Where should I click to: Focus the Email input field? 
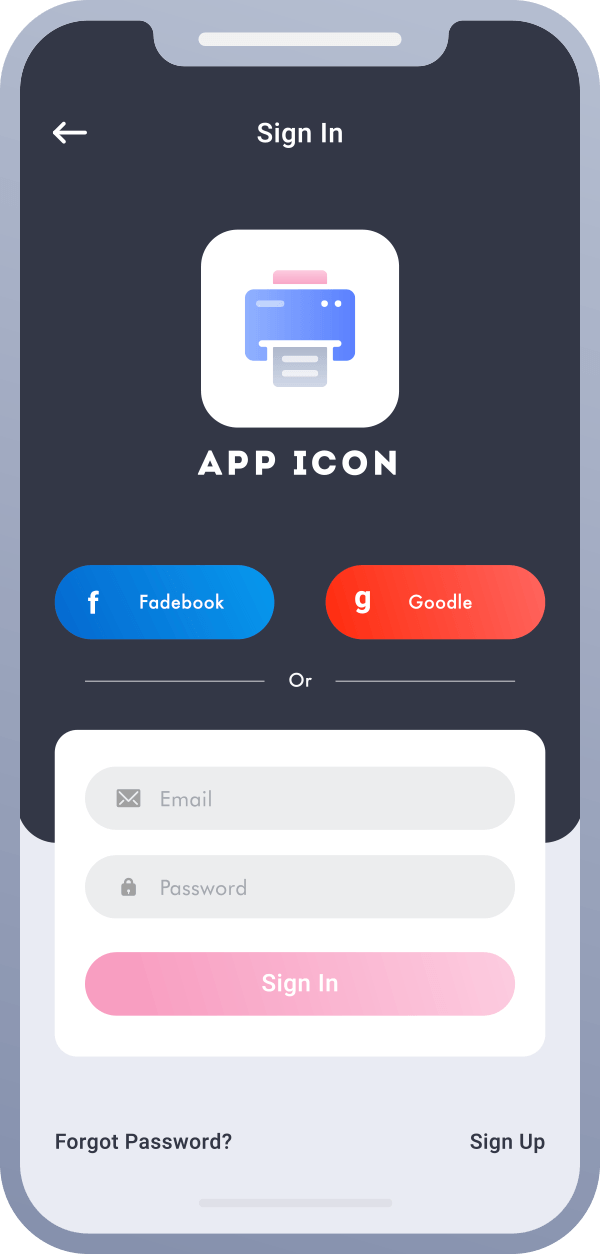tap(300, 798)
